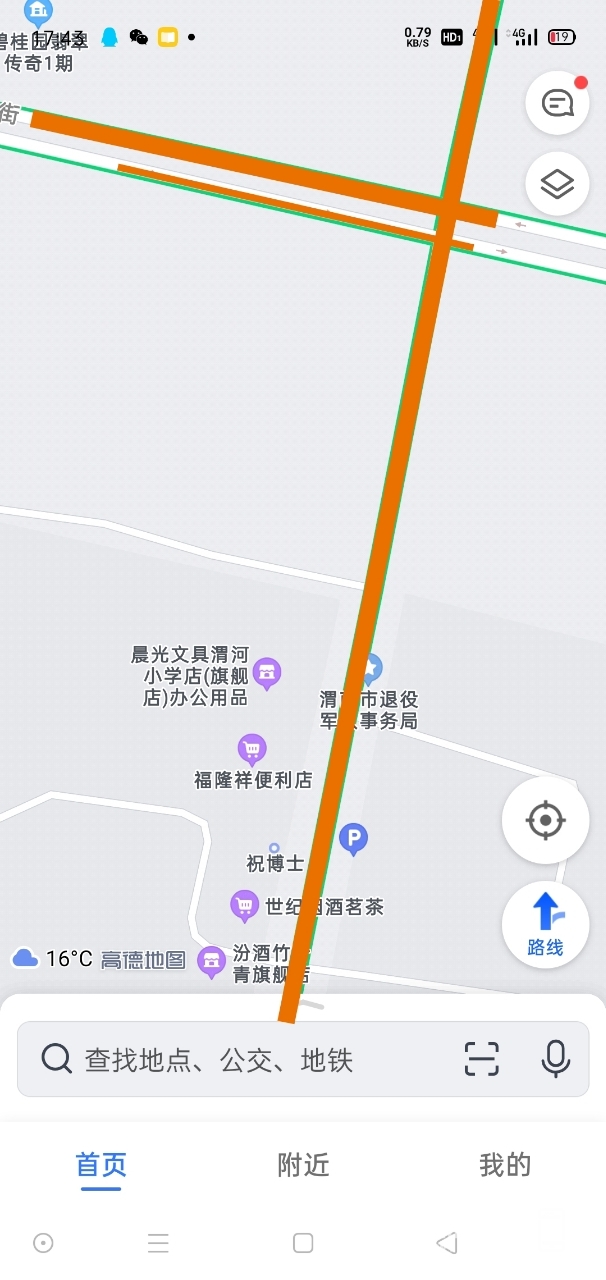This screenshot has width=606, height=1280.
Task: Switch to the 我的 tab
Action: pyautogui.click(x=505, y=1165)
